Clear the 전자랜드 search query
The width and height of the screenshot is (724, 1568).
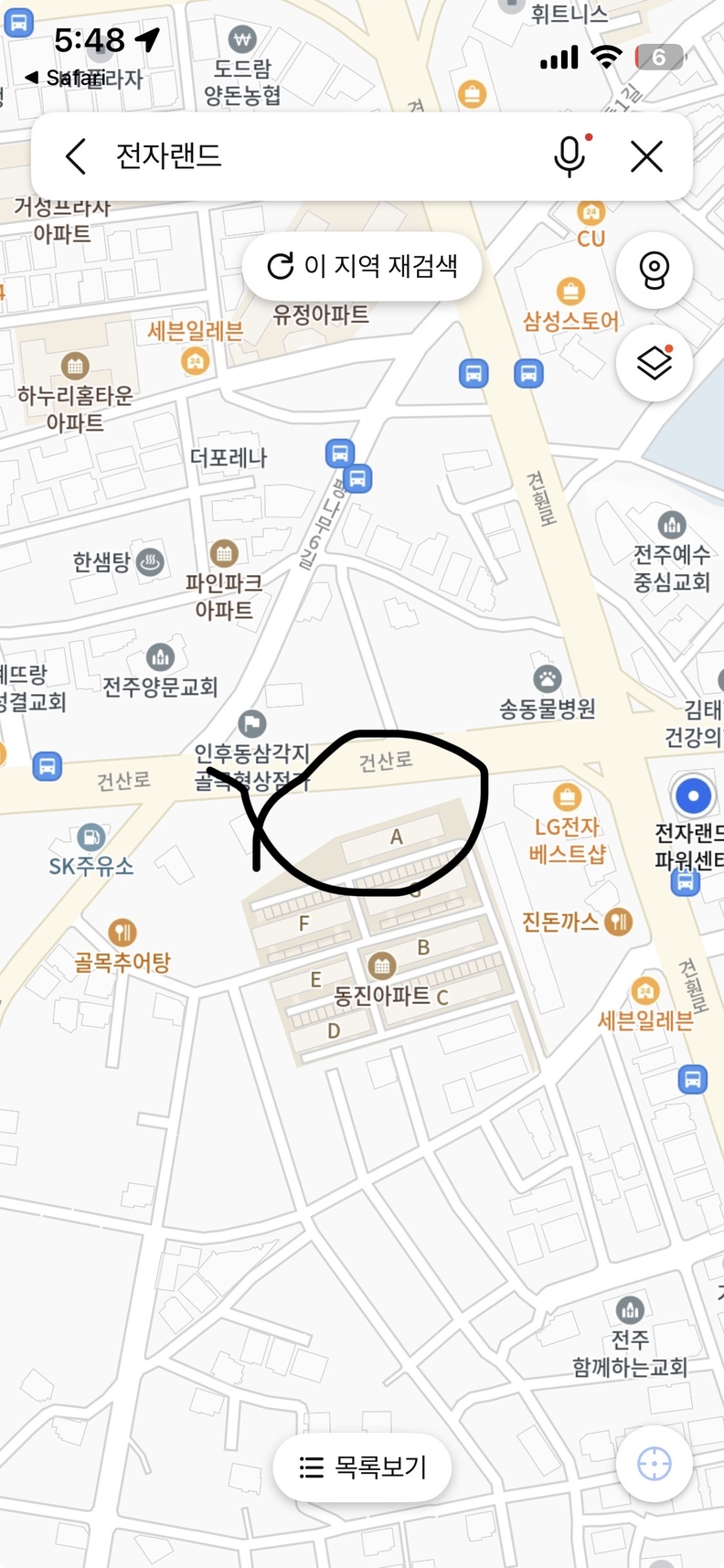[646, 156]
